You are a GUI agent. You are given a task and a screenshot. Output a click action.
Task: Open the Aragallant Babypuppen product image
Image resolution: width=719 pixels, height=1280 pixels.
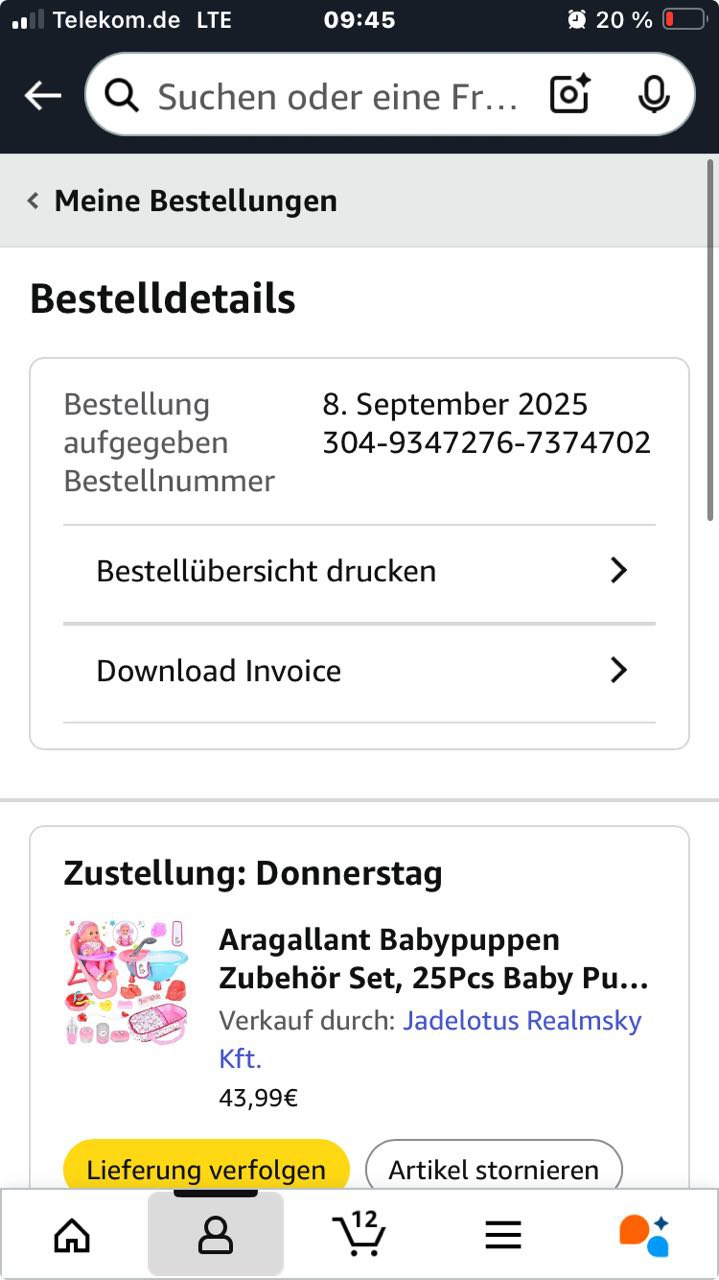[125, 982]
